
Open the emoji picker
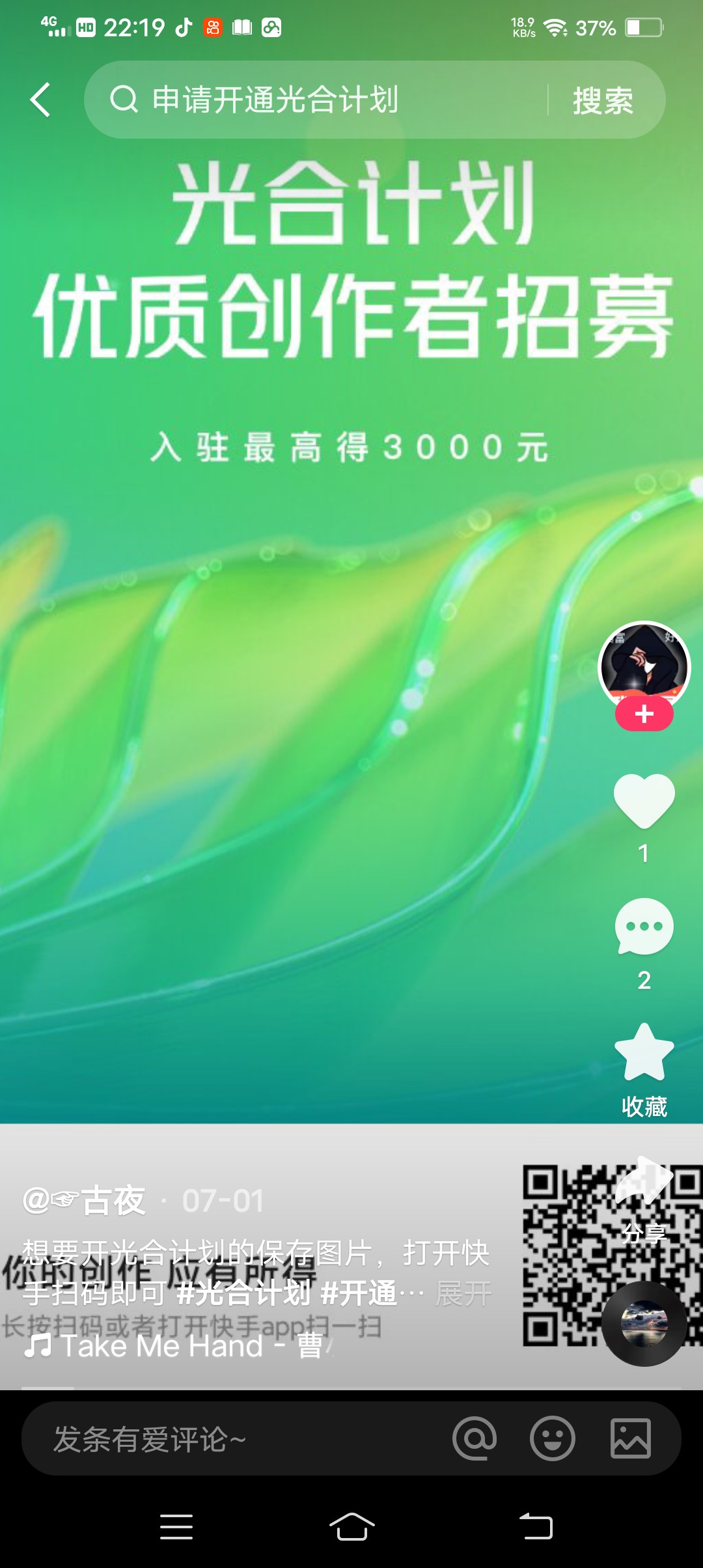click(553, 1438)
